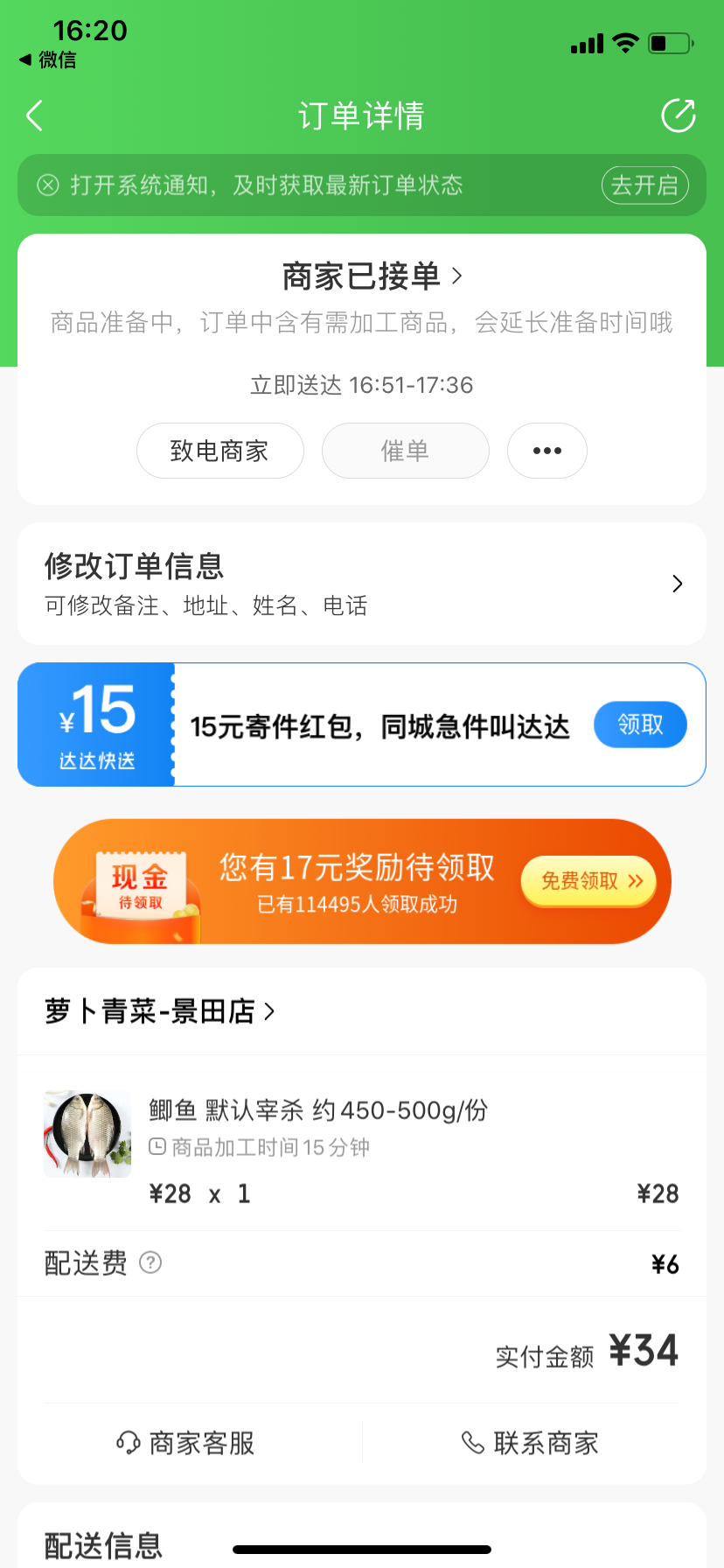The width and height of the screenshot is (724, 1568).
Task: View the 鲫鱼 product item
Action: (317, 1111)
